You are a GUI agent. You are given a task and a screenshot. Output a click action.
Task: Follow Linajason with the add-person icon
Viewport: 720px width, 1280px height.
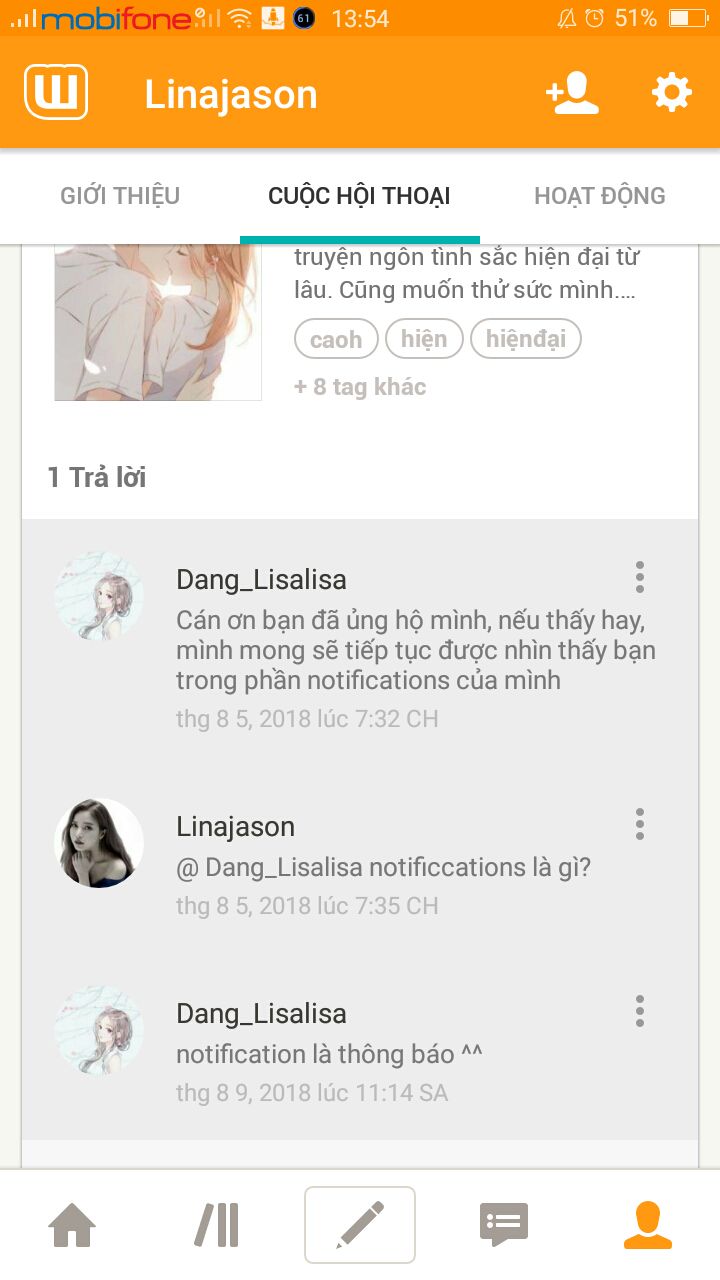pyautogui.click(x=572, y=93)
